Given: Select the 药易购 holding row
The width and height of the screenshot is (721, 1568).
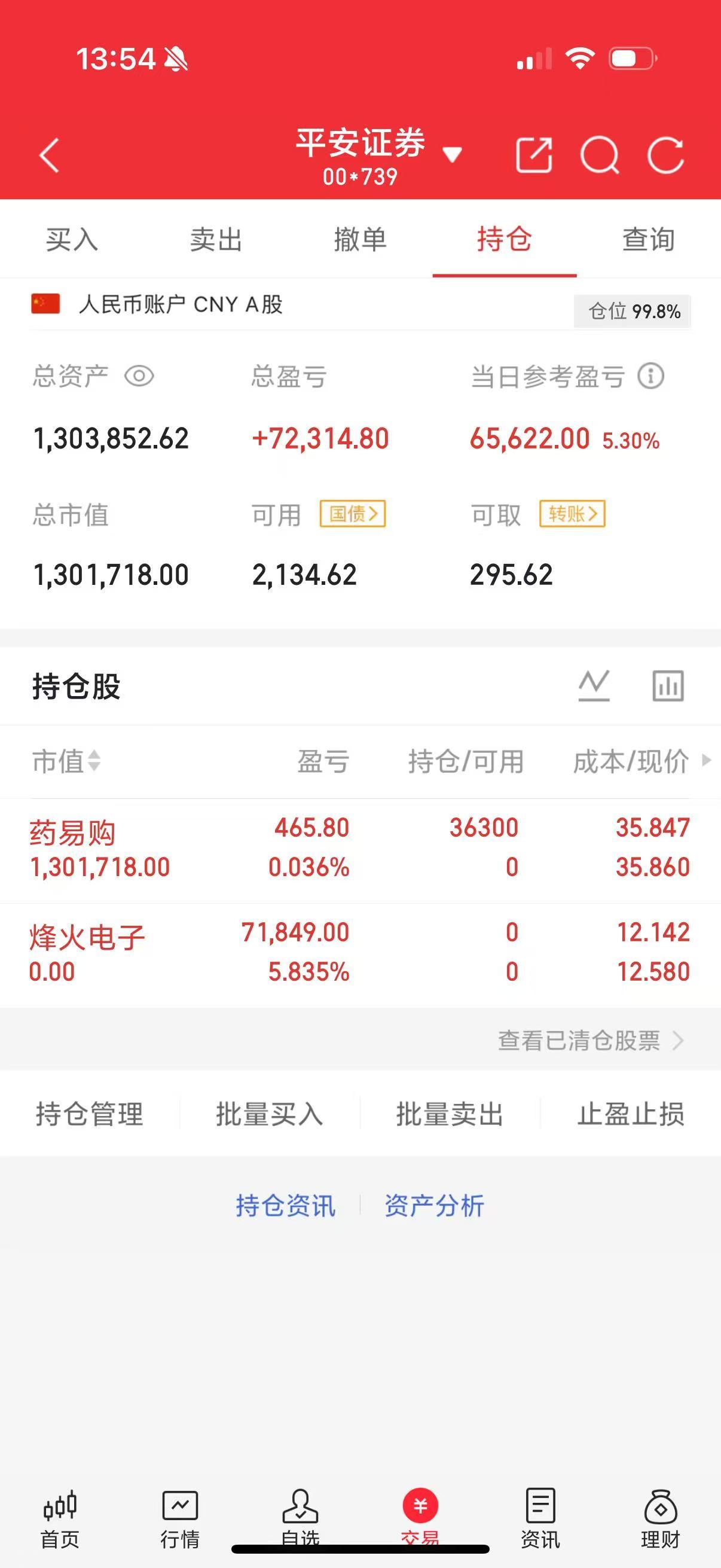Looking at the screenshot, I should [243, 846].
